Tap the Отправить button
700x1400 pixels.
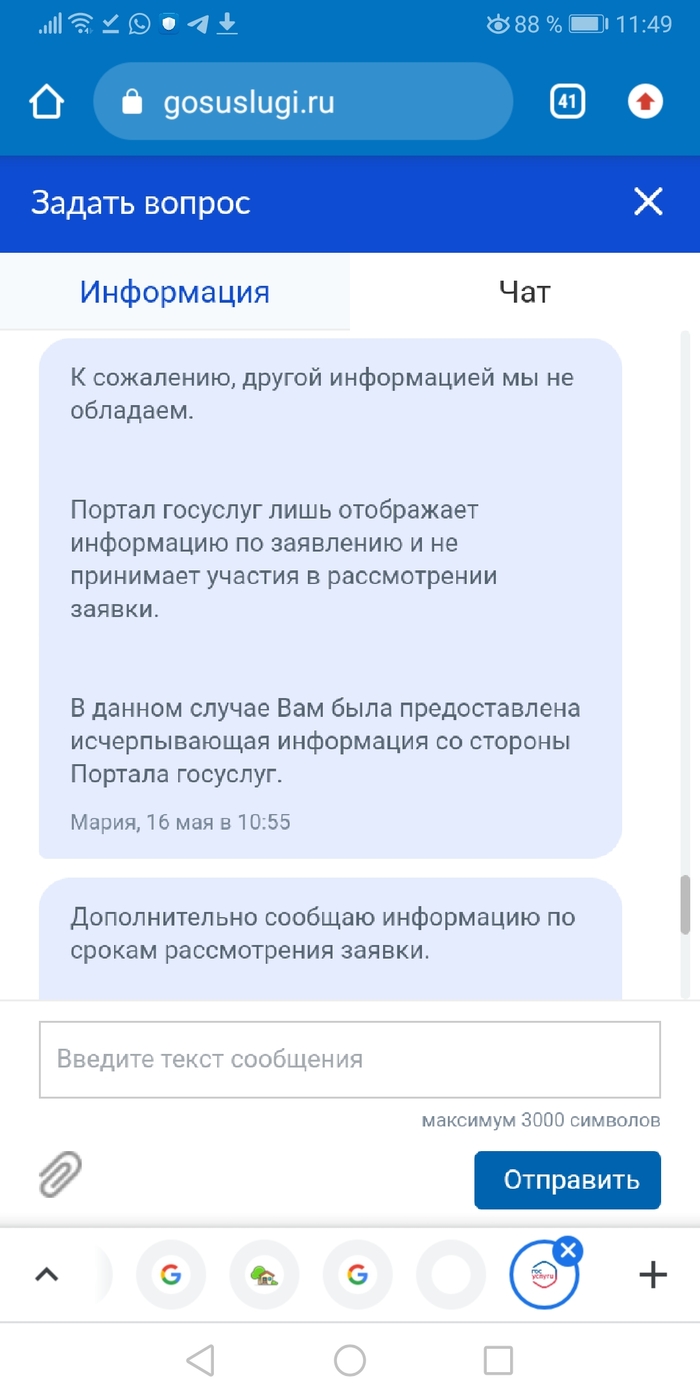click(567, 1180)
